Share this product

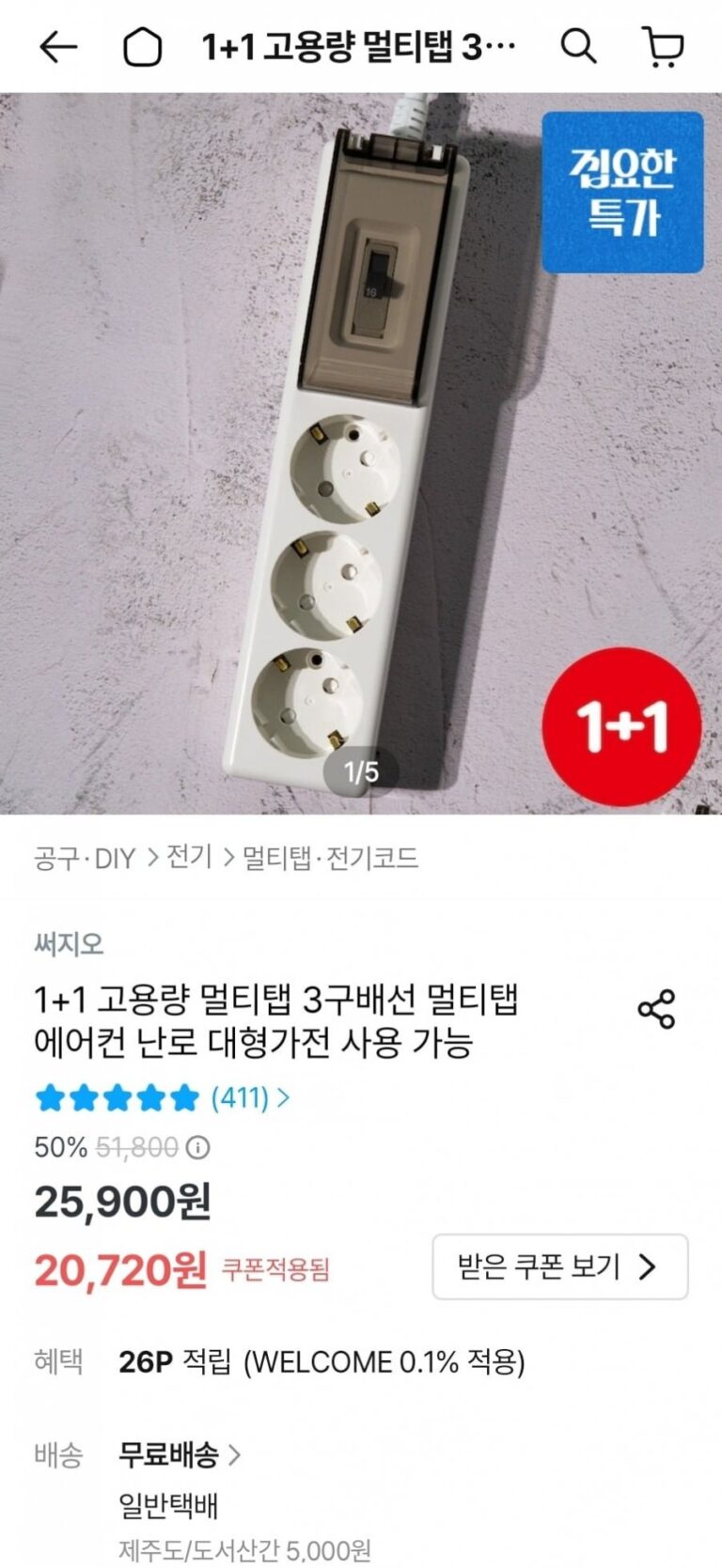tap(656, 1009)
